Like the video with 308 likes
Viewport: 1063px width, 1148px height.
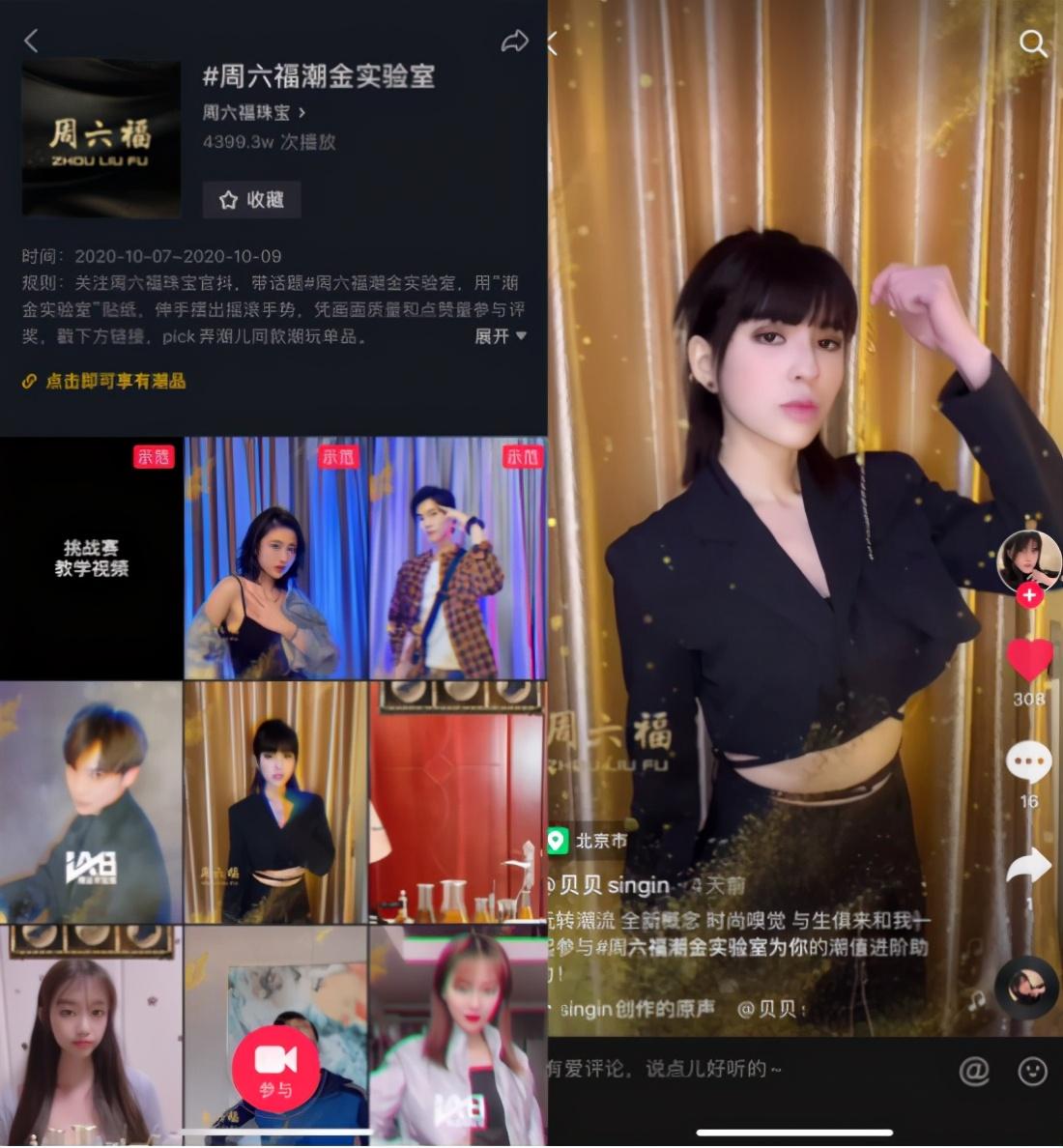1029,661
